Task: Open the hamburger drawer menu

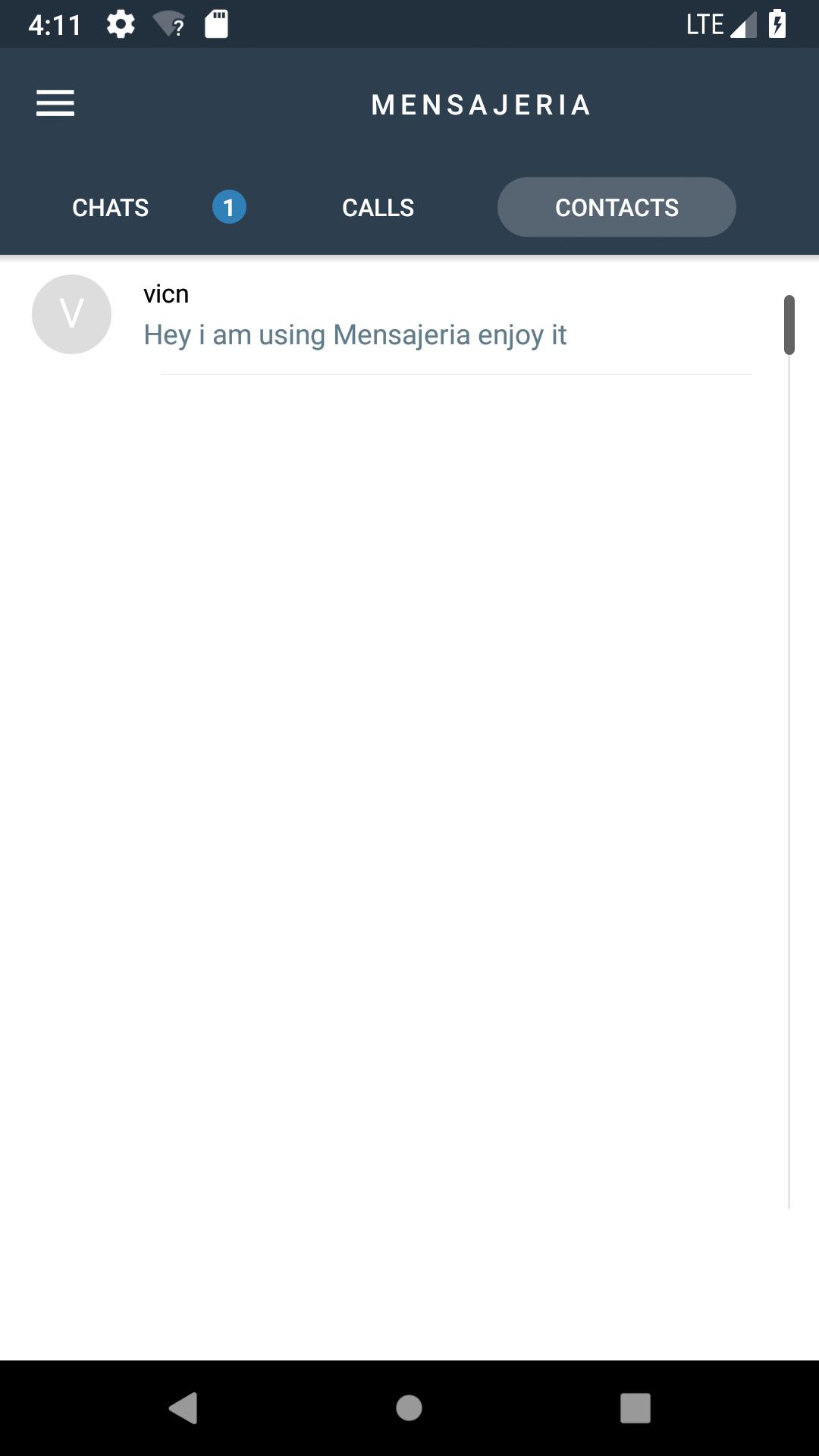Action: [x=55, y=103]
